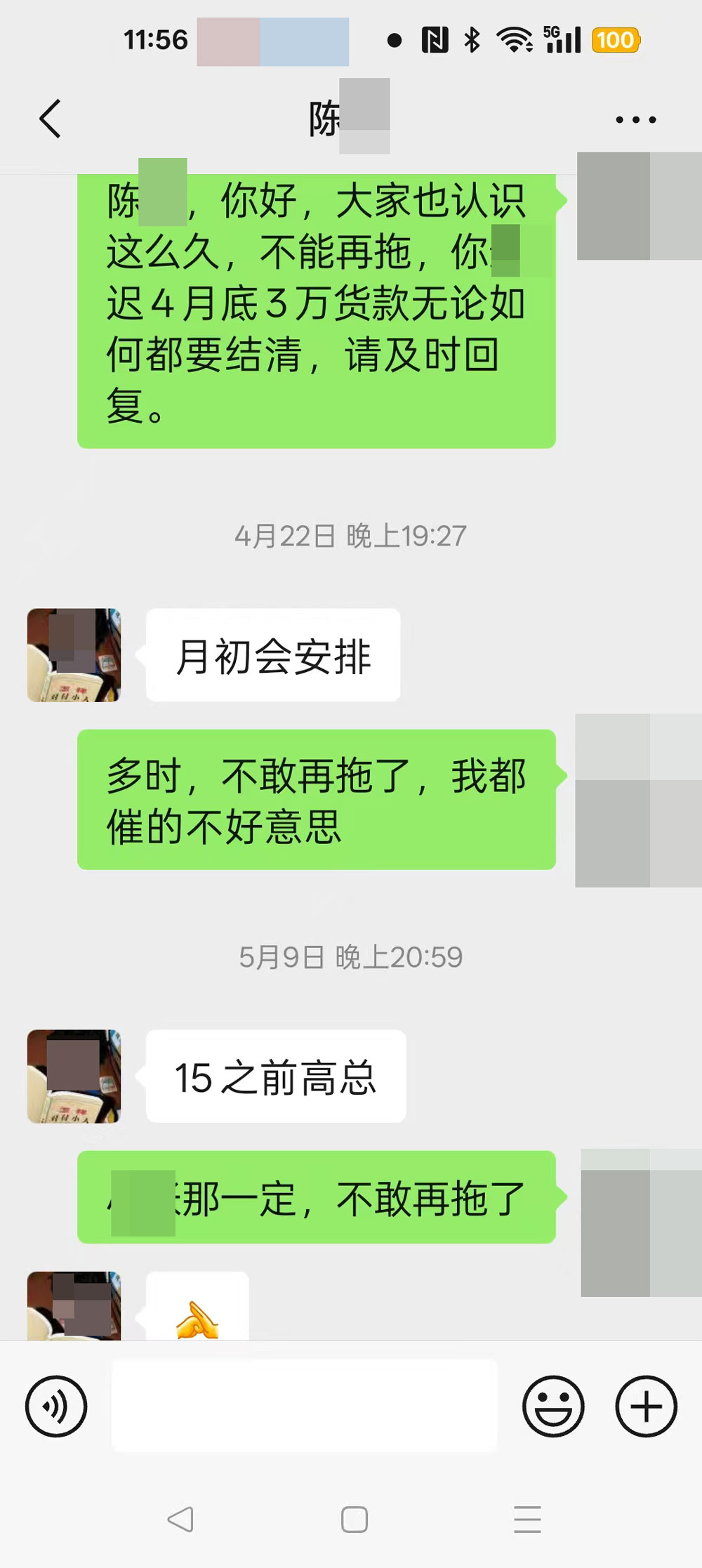Tap the contact's avatar beside 15之前高总
This screenshot has width=702, height=1568.
pos(74,1076)
